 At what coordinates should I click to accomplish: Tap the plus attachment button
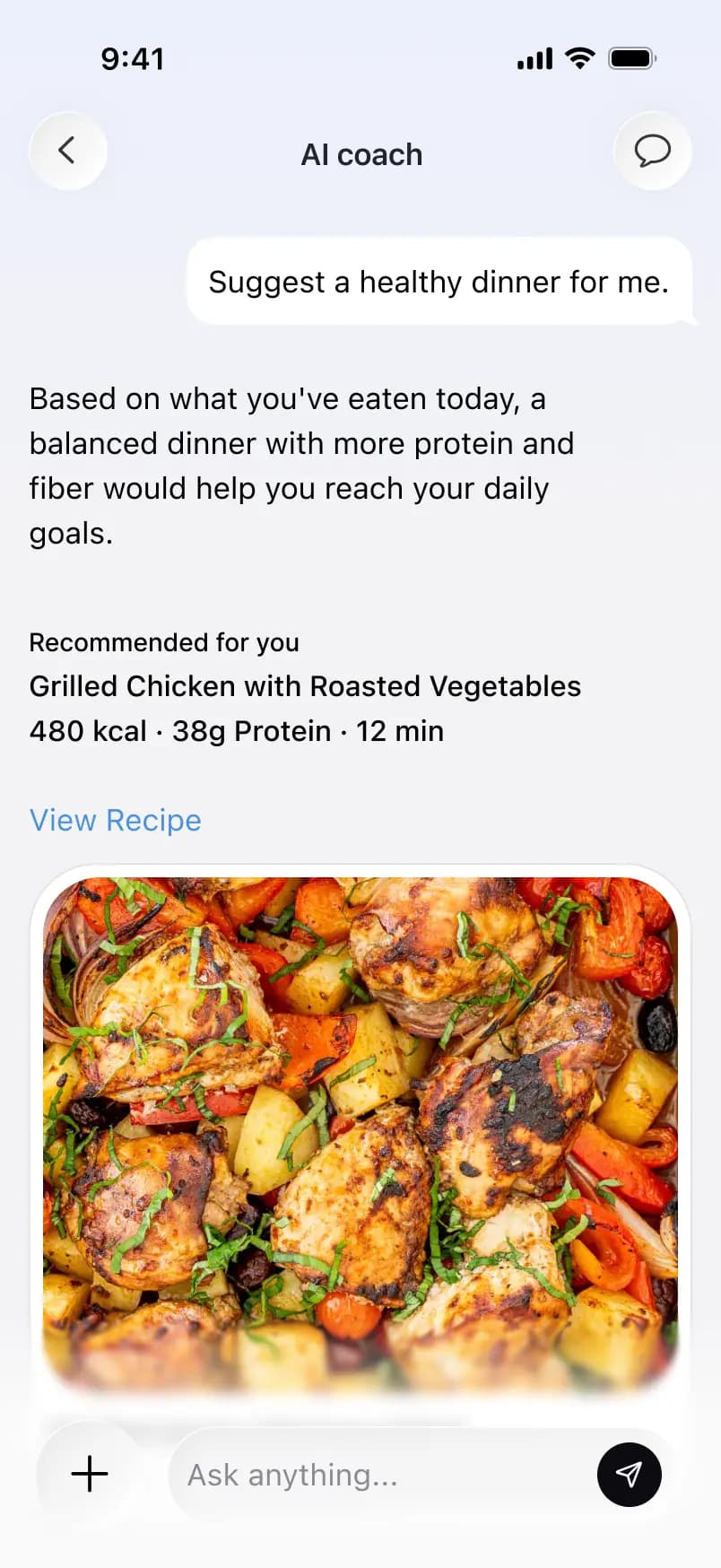[90, 1474]
